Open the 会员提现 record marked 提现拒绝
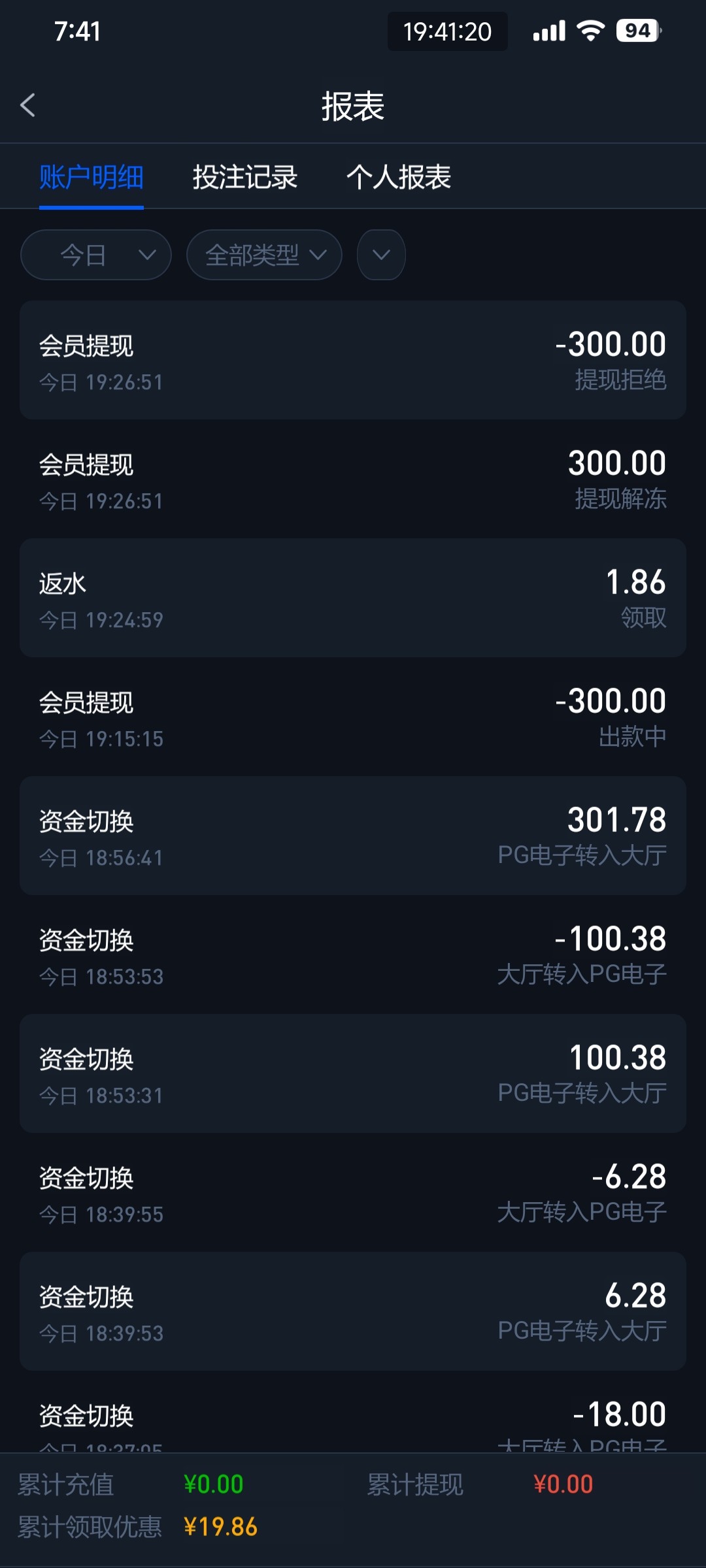The width and height of the screenshot is (706, 1568). [353, 360]
